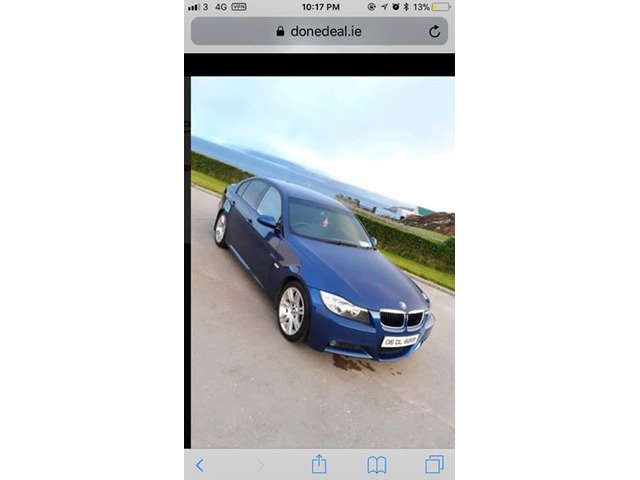The image size is (640, 480).
Task: Reload the page
Action: tap(434, 31)
